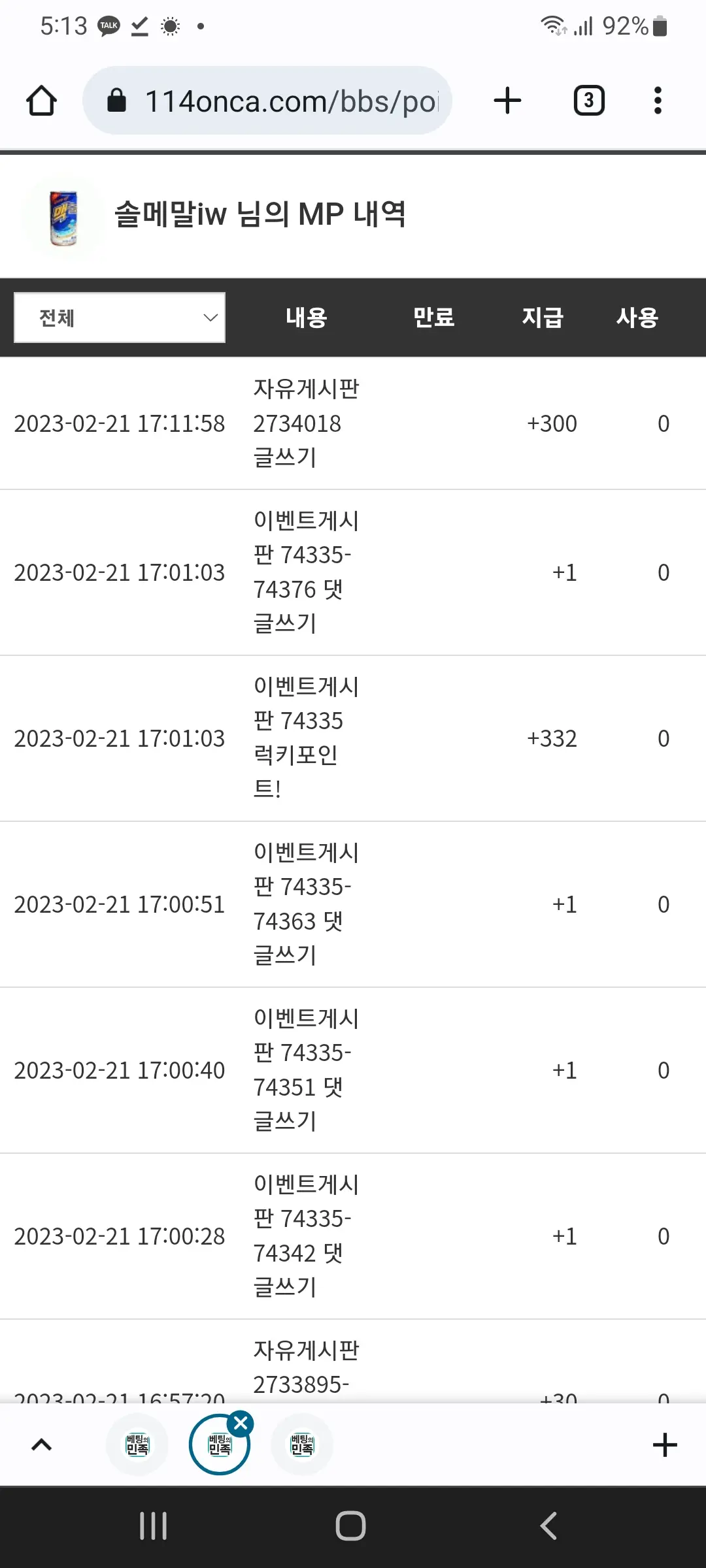Expand the 전체 filter dropdown
The height and width of the screenshot is (1568, 706).
coord(120,318)
